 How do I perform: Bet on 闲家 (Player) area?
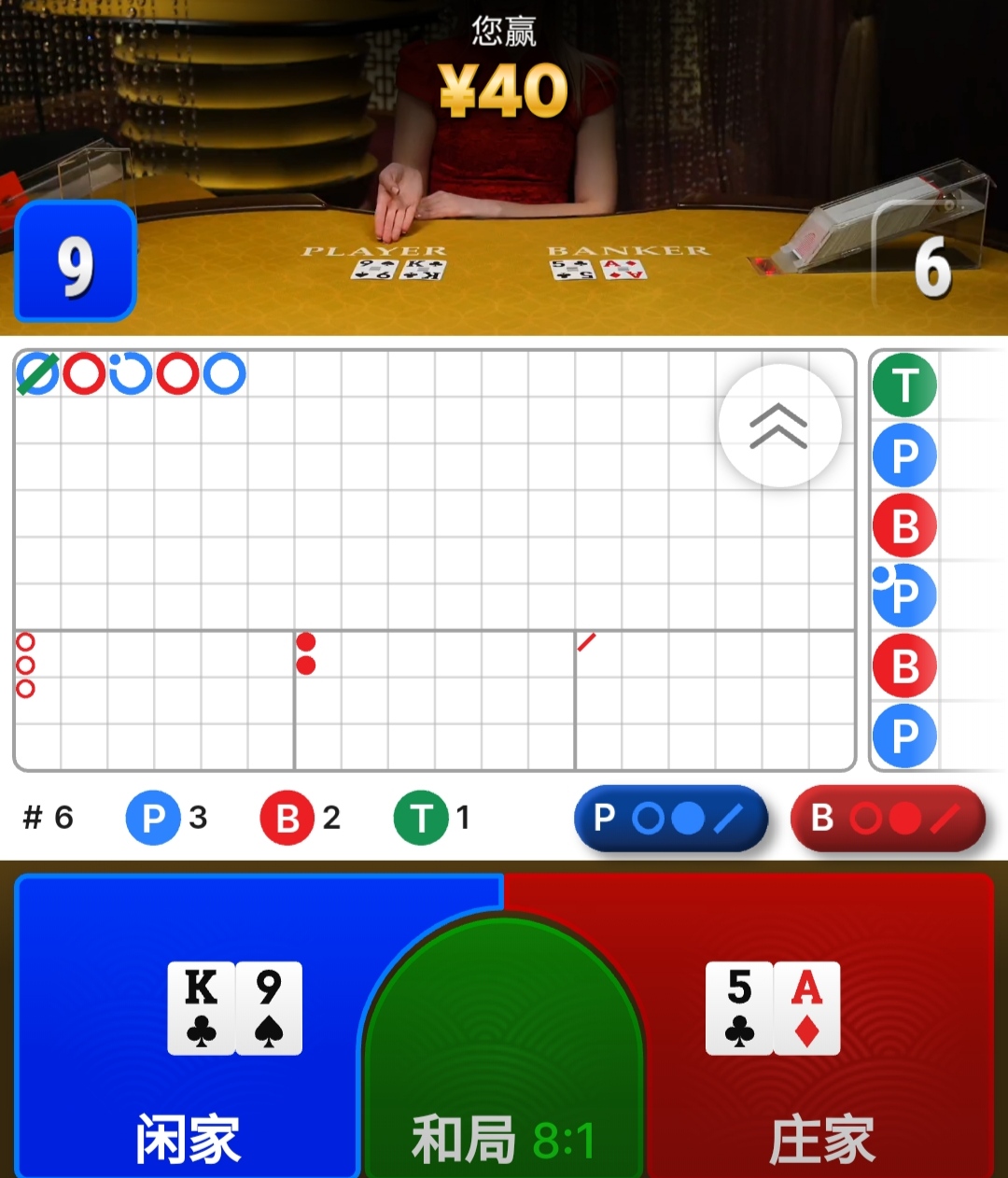pos(187,1027)
